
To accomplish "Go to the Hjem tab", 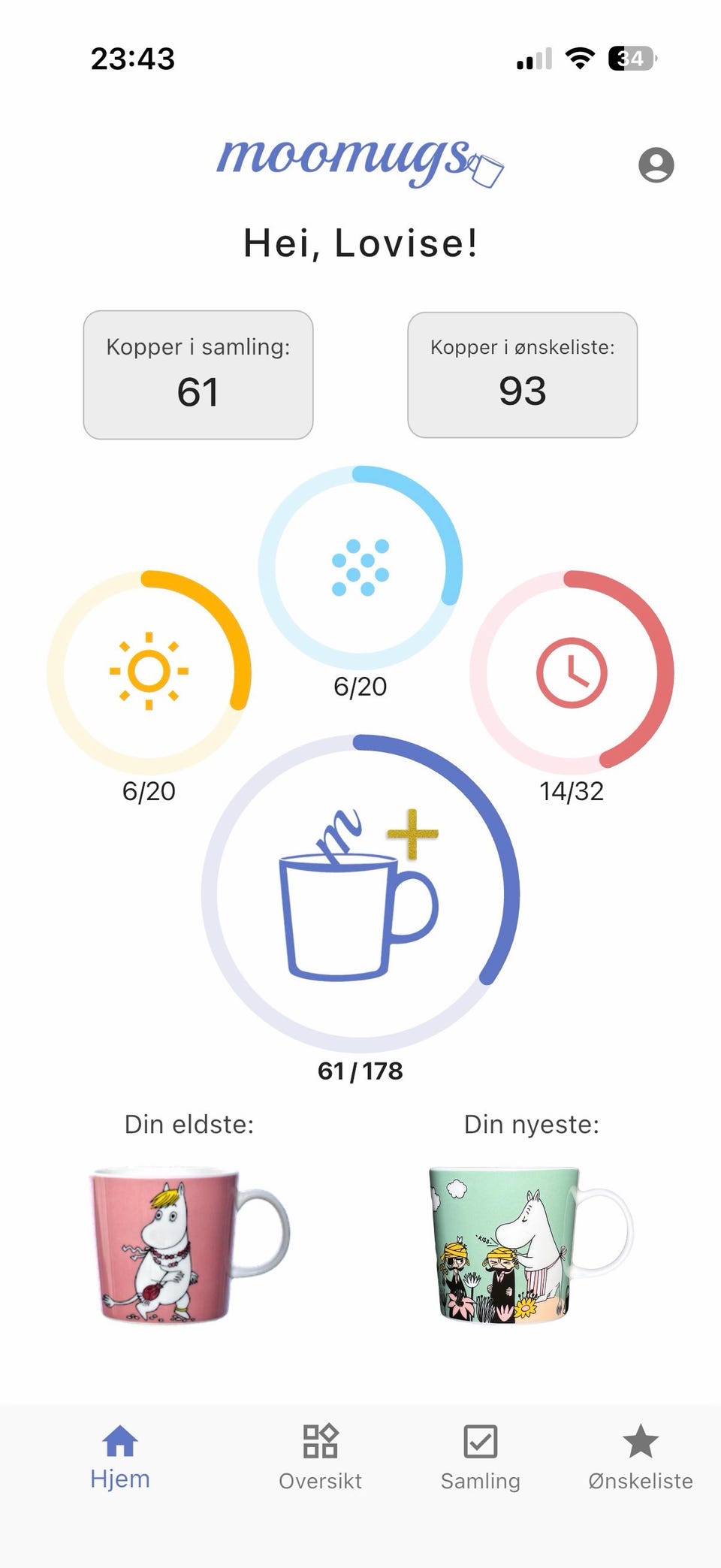I will [x=120, y=1458].
